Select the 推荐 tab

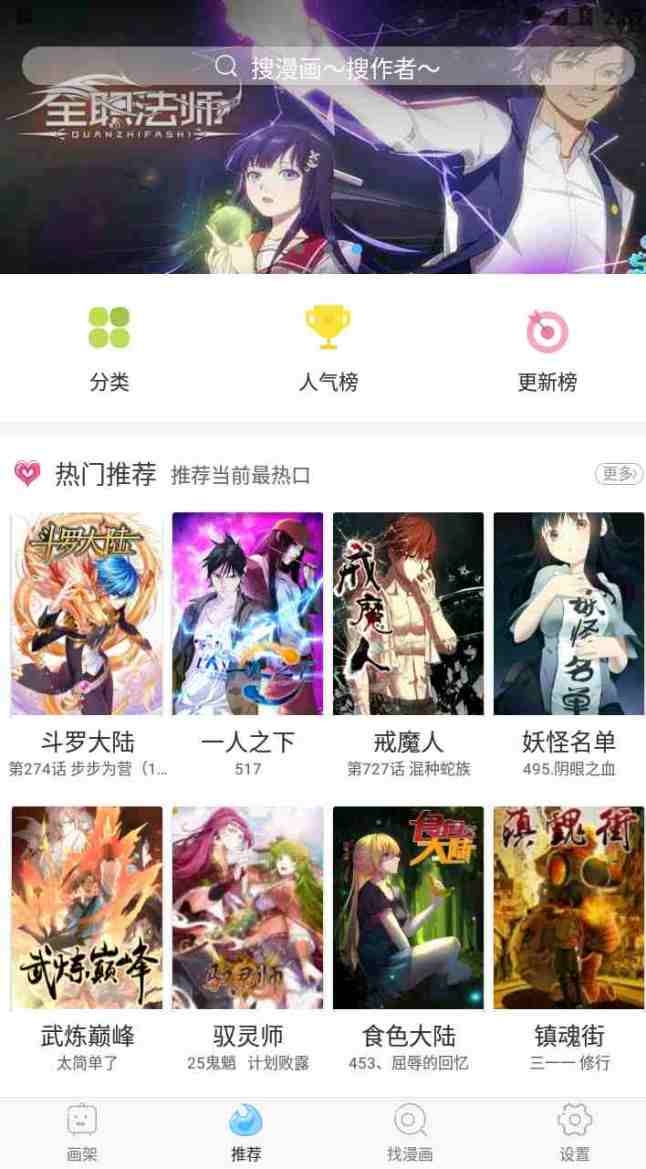(245, 1133)
